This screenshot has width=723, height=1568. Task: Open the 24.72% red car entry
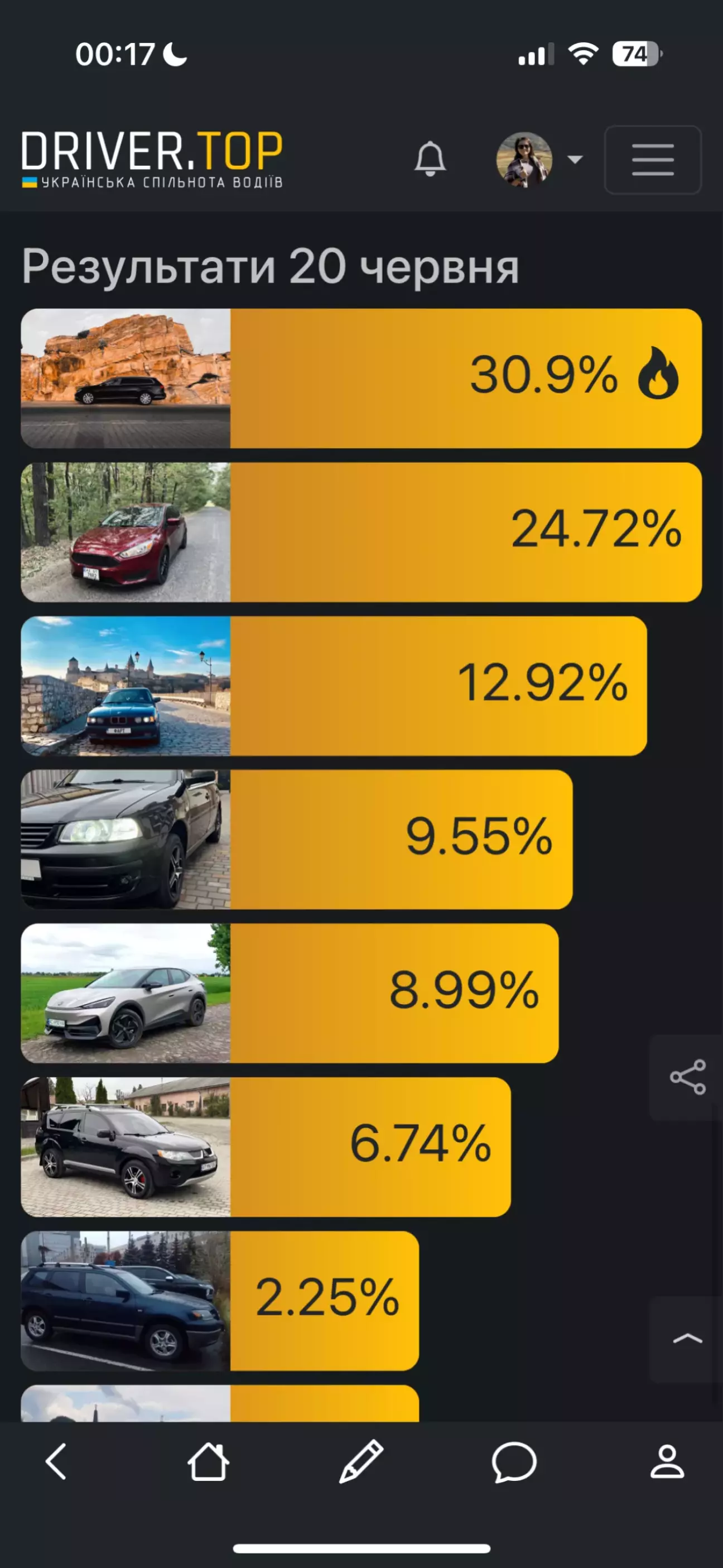tap(361, 532)
